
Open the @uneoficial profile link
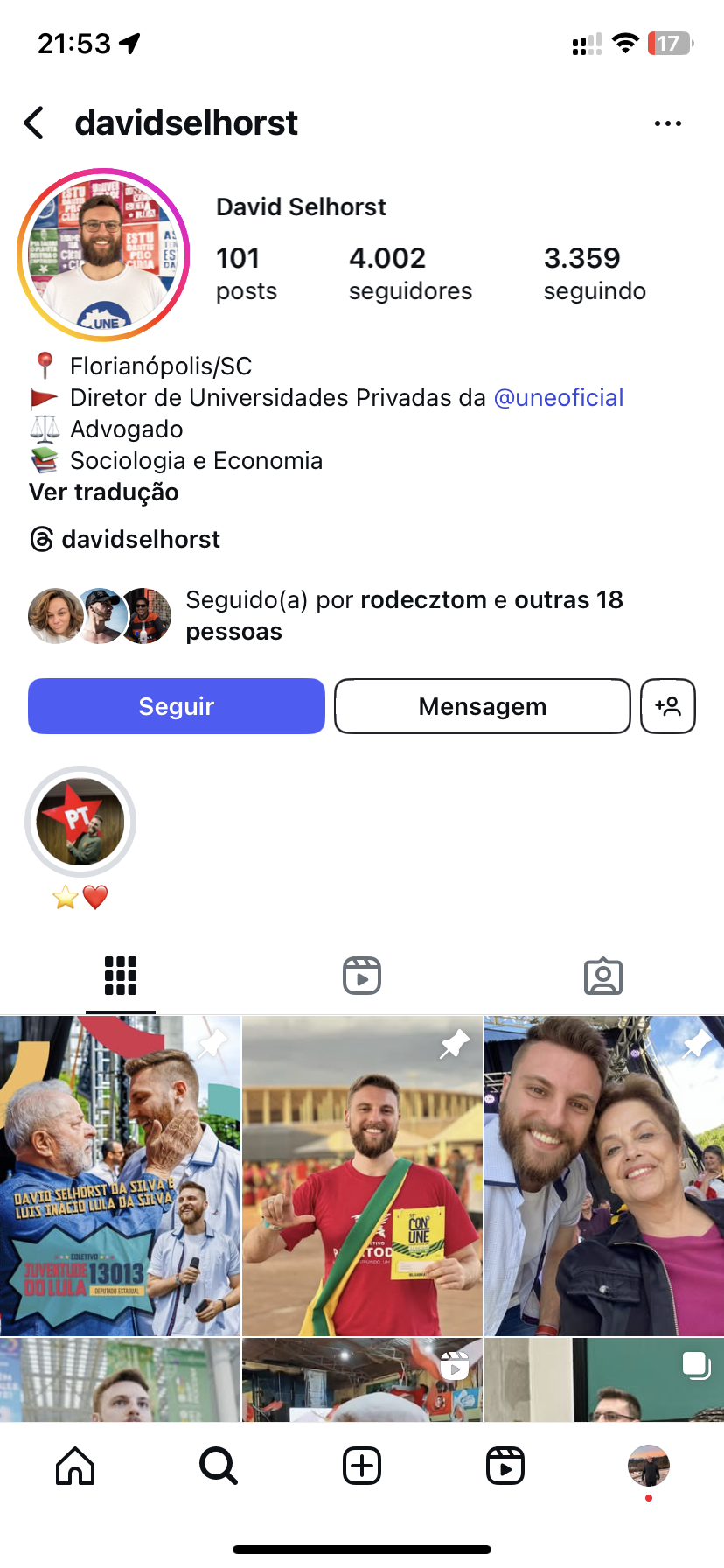(559, 398)
